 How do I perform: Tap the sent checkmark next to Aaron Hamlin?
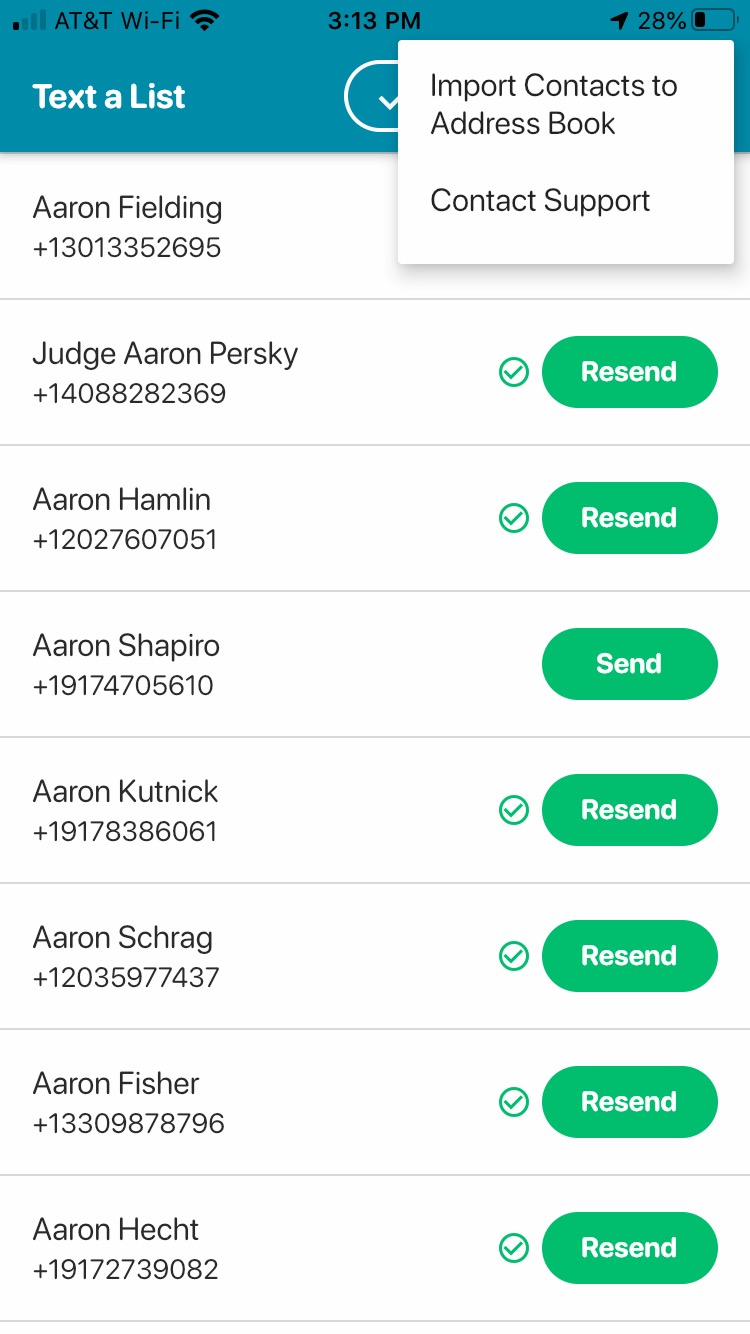[513, 518]
